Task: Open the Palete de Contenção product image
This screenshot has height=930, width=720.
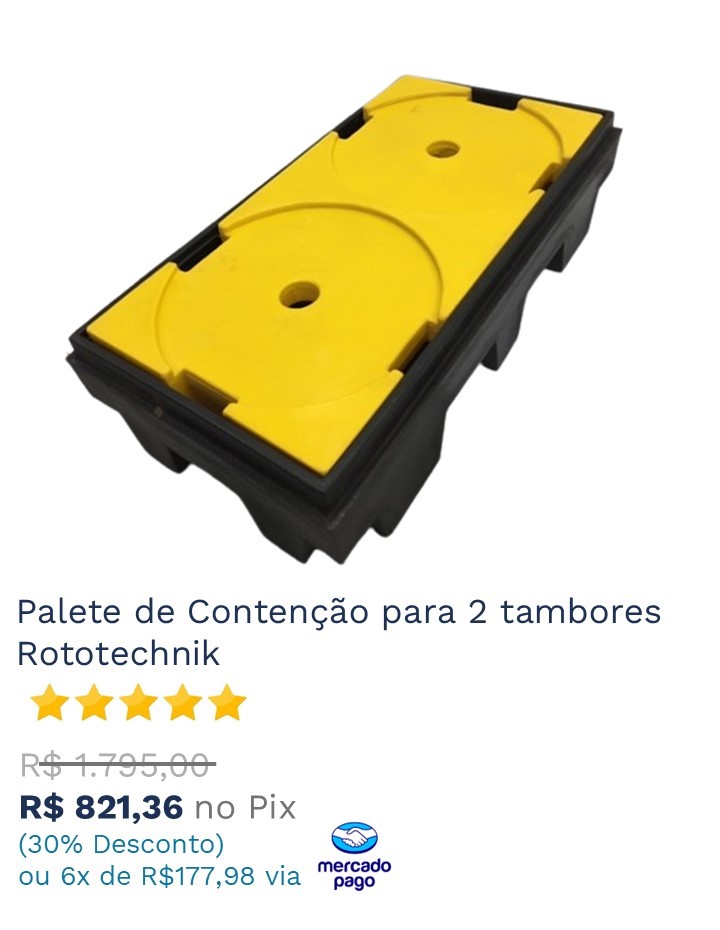Action: (345, 310)
